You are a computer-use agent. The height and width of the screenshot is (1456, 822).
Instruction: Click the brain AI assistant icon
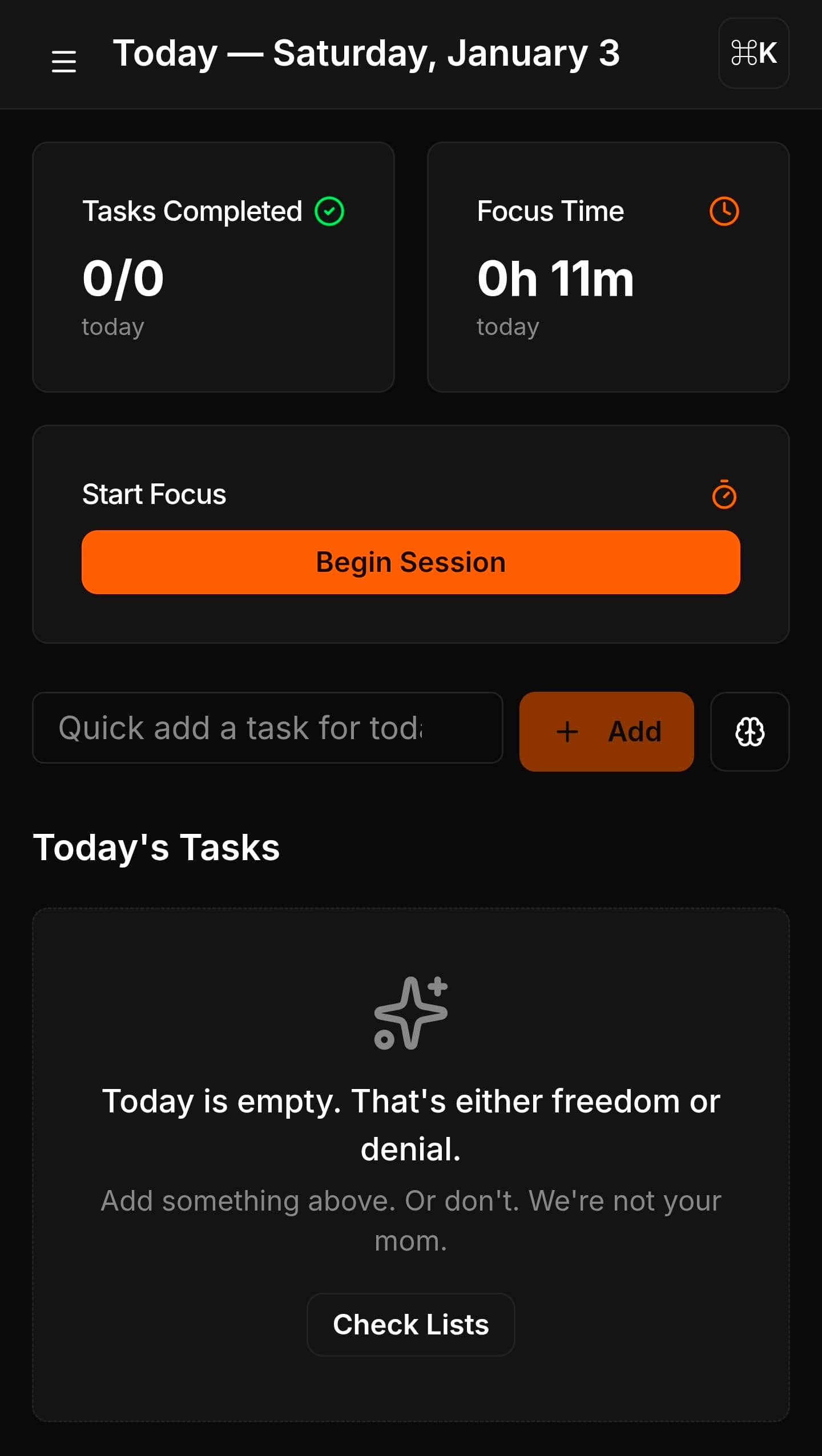point(750,731)
